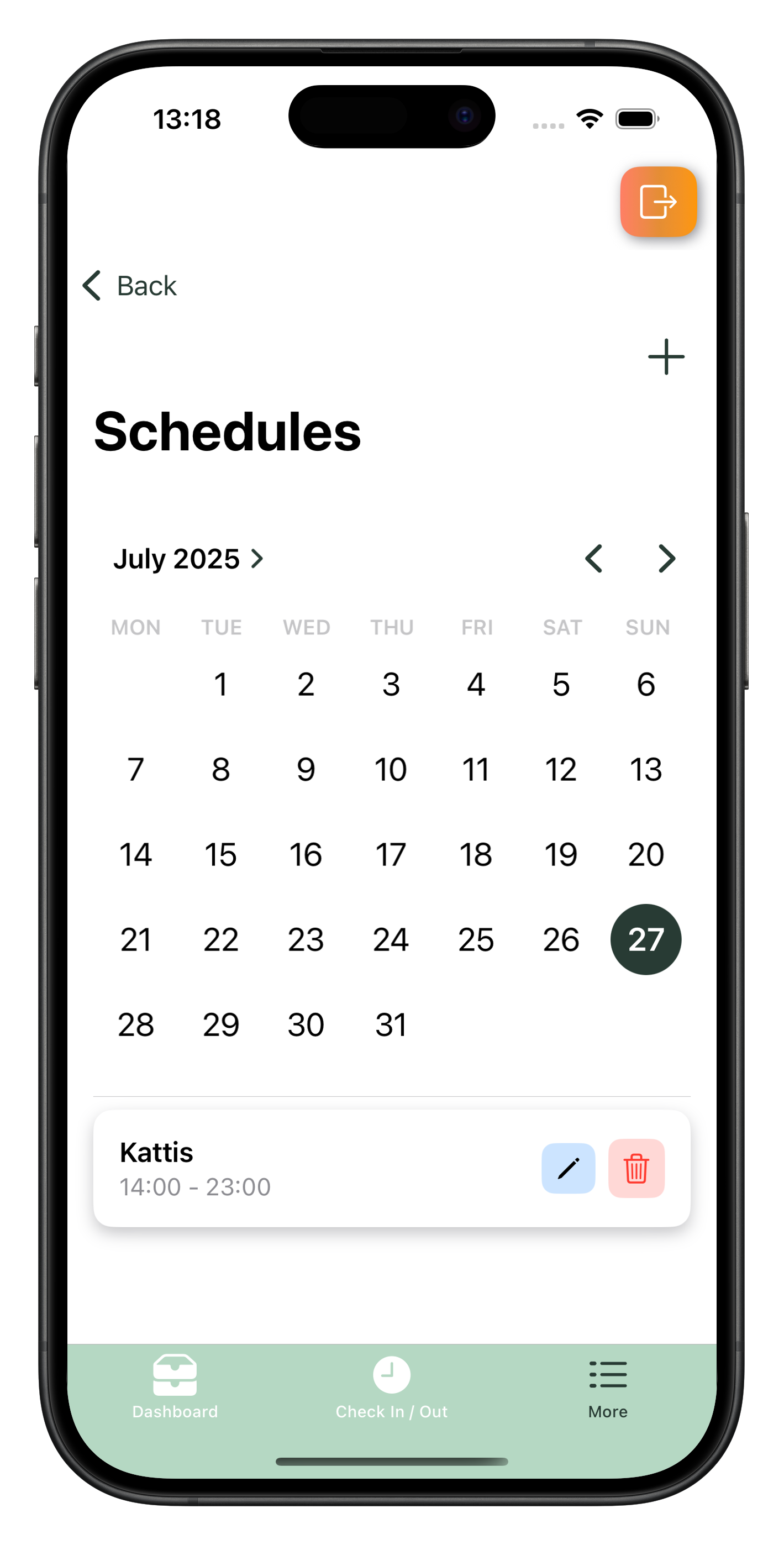Tap the highlighted date 27

point(645,940)
